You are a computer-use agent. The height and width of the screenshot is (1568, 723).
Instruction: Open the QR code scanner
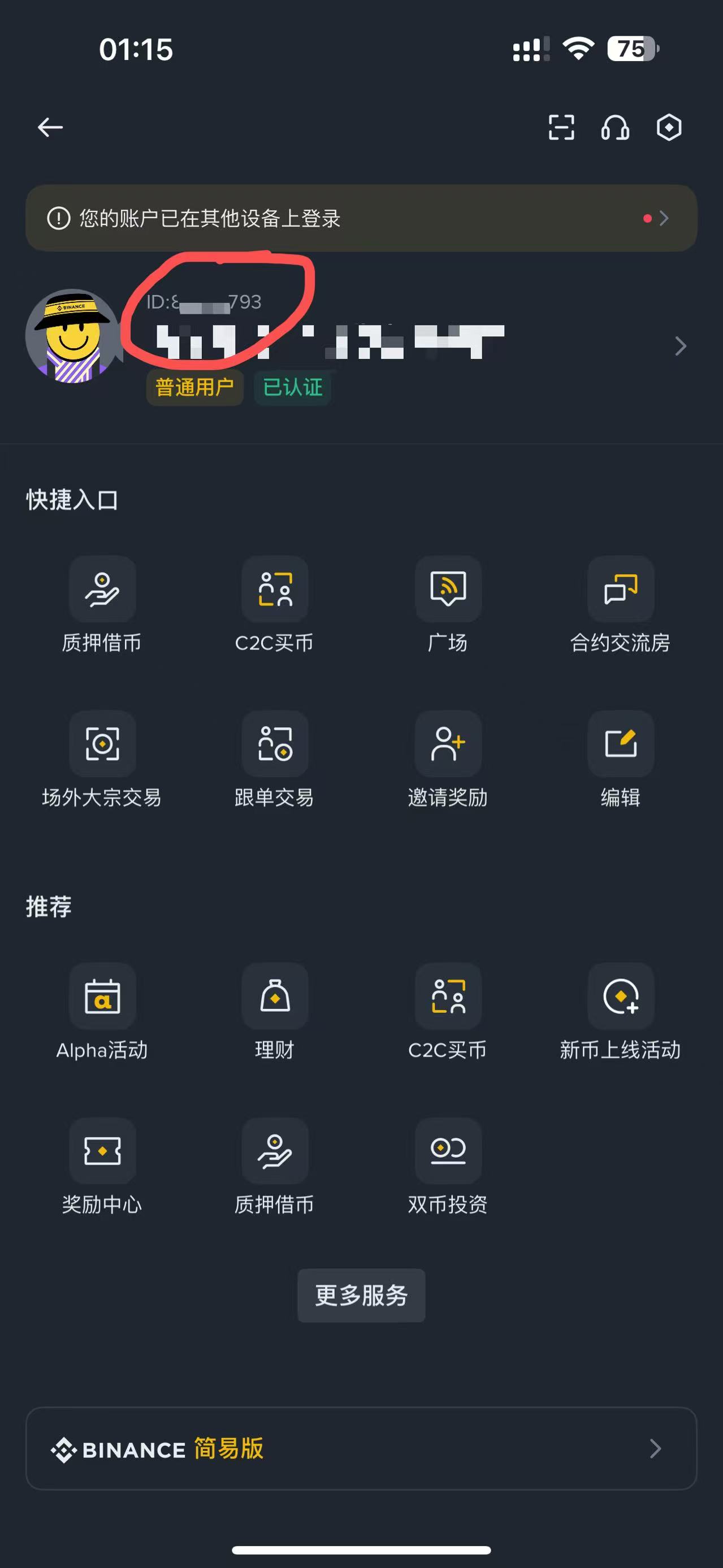point(561,128)
